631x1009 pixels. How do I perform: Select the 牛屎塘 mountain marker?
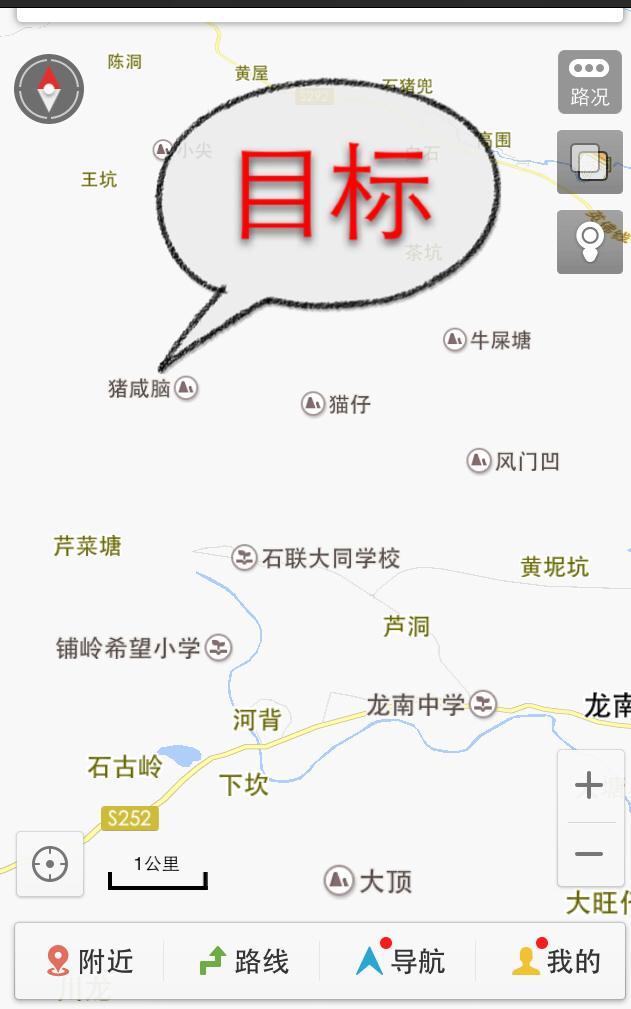click(x=455, y=340)
